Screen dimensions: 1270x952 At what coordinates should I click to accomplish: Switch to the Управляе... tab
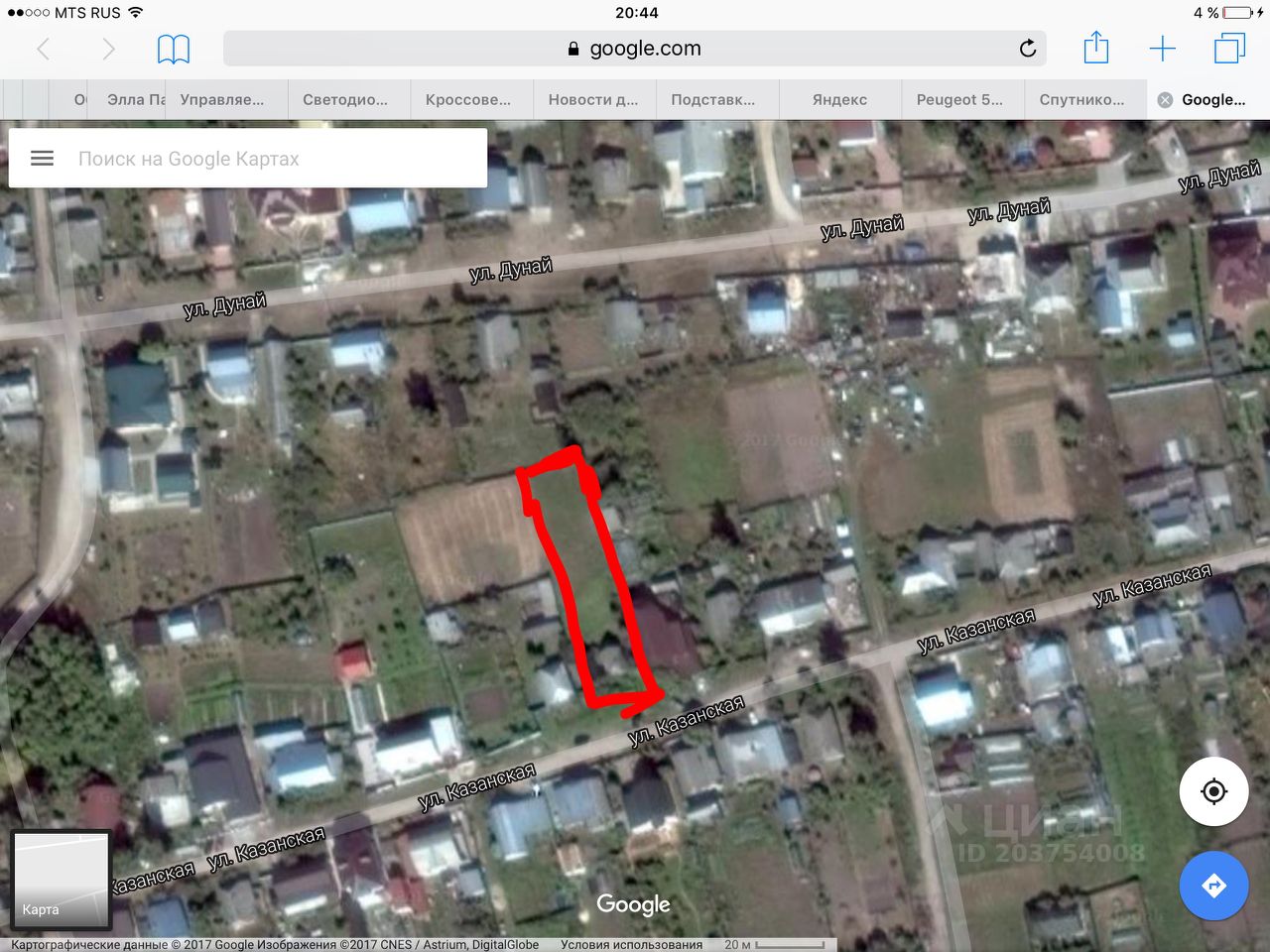(222, 99)
